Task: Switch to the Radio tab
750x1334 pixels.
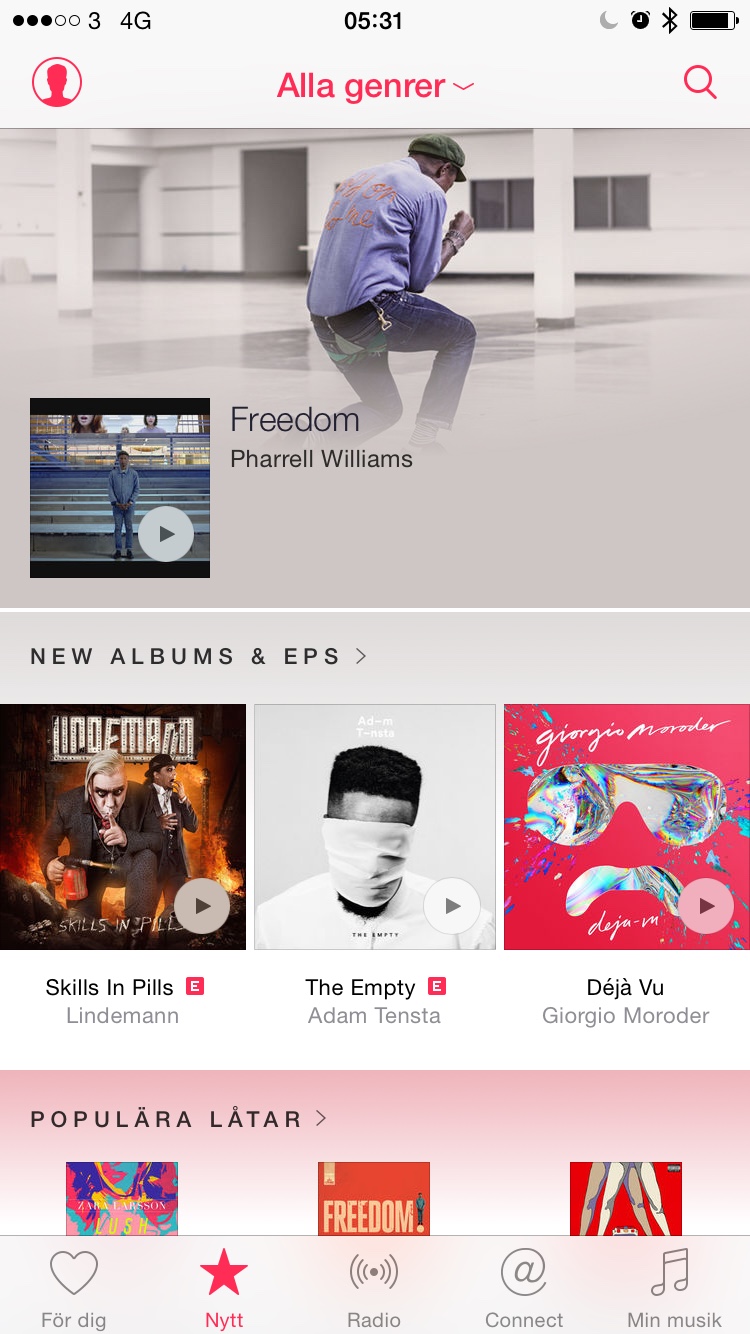Action: point(374,1290)
